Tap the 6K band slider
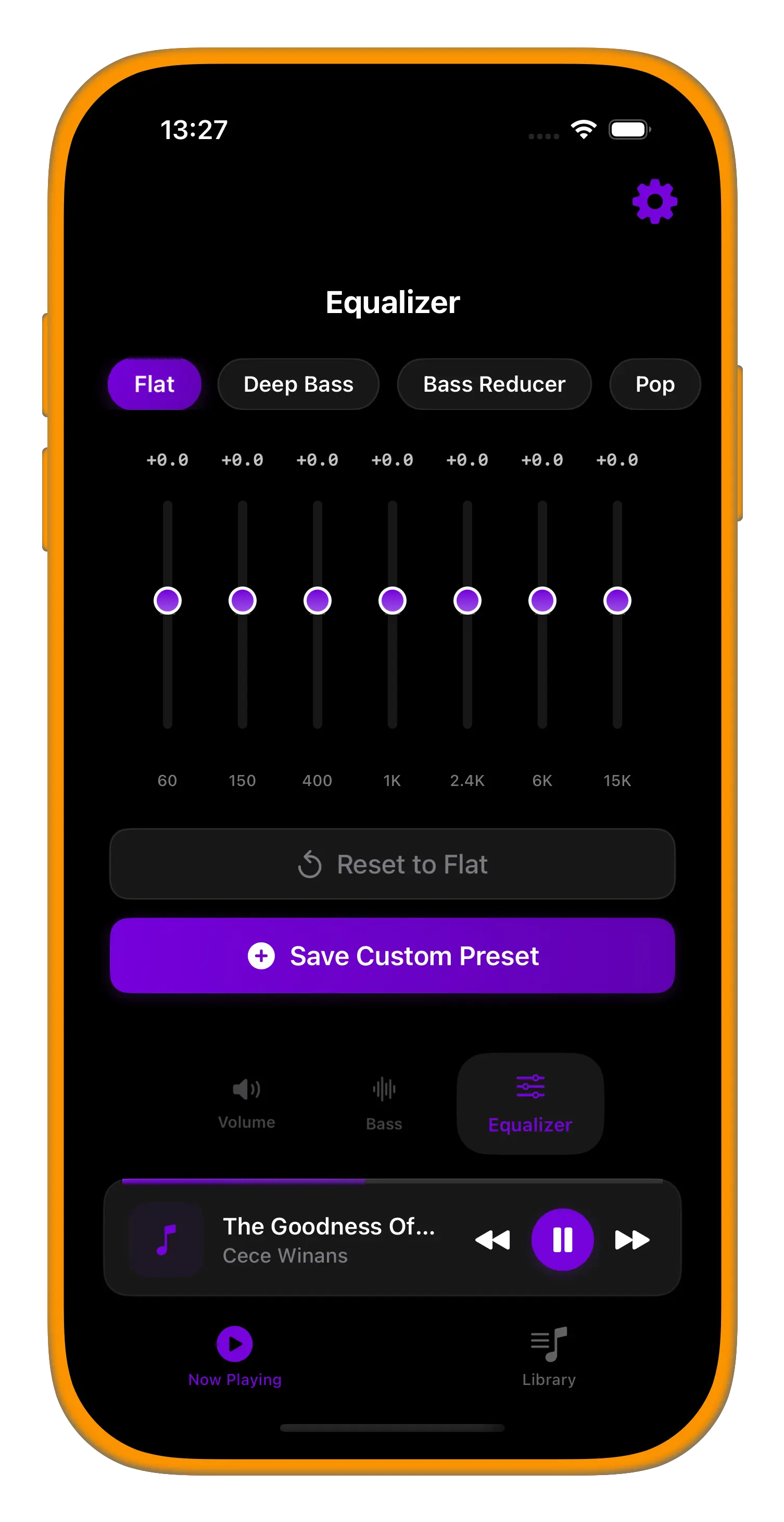Image resolution: width=784 pixels, height=1522 pixels. (x=542, y=601)
